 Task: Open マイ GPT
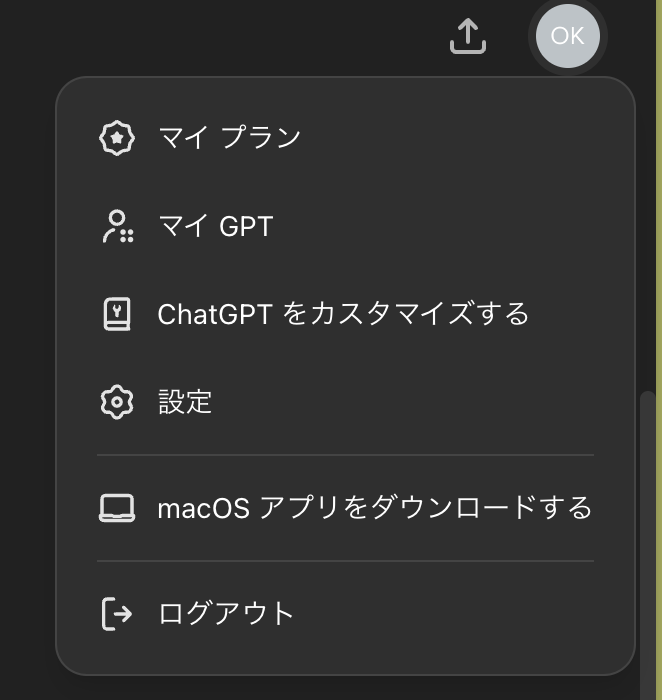click(215, 226)
